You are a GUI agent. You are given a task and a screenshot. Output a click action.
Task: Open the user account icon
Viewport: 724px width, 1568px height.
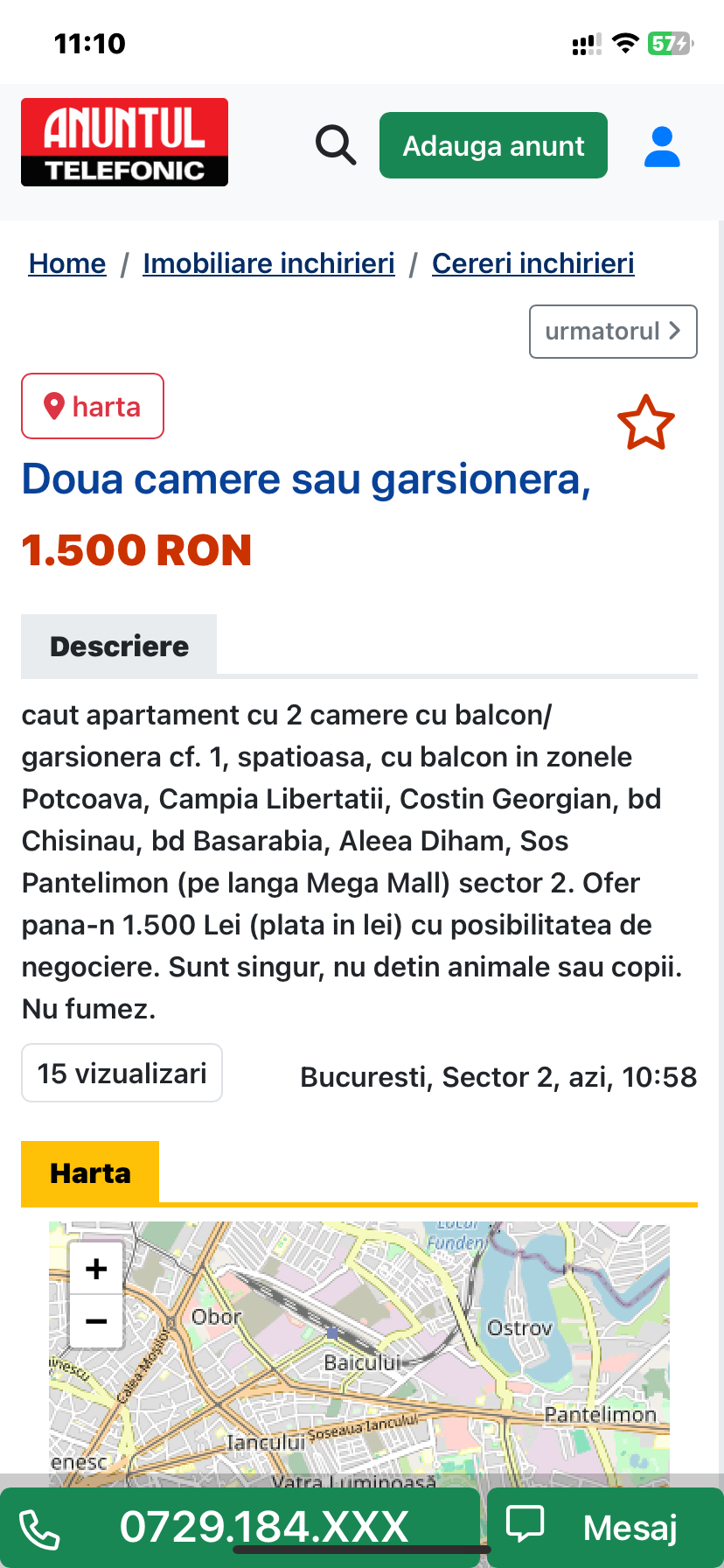coord(662,146)
